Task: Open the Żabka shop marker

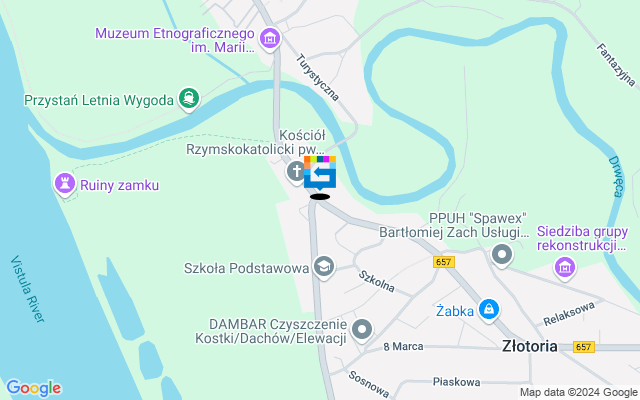Action: [488, 310]
